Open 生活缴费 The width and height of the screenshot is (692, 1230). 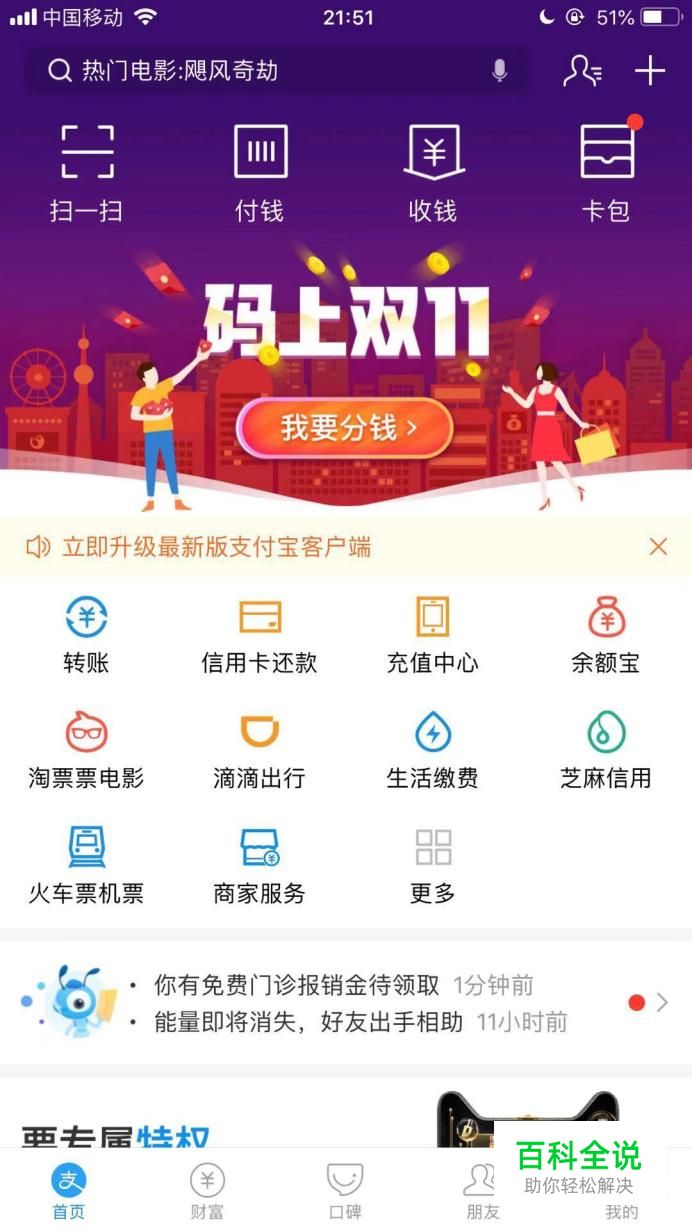point(433,750)
